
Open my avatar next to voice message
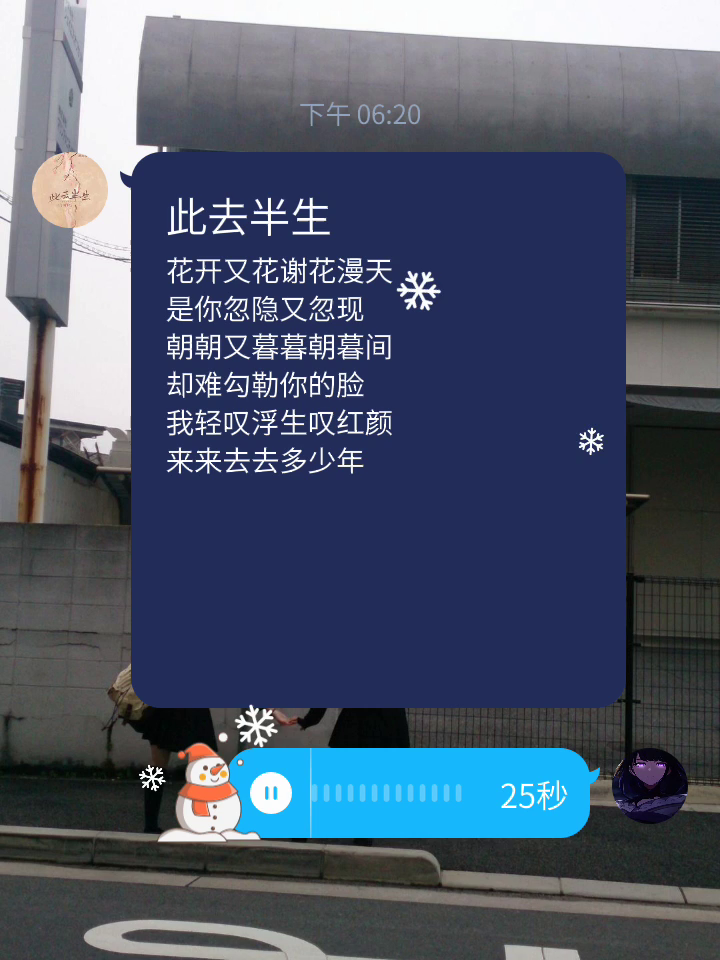pyautogui.click(x=649, y=785)
